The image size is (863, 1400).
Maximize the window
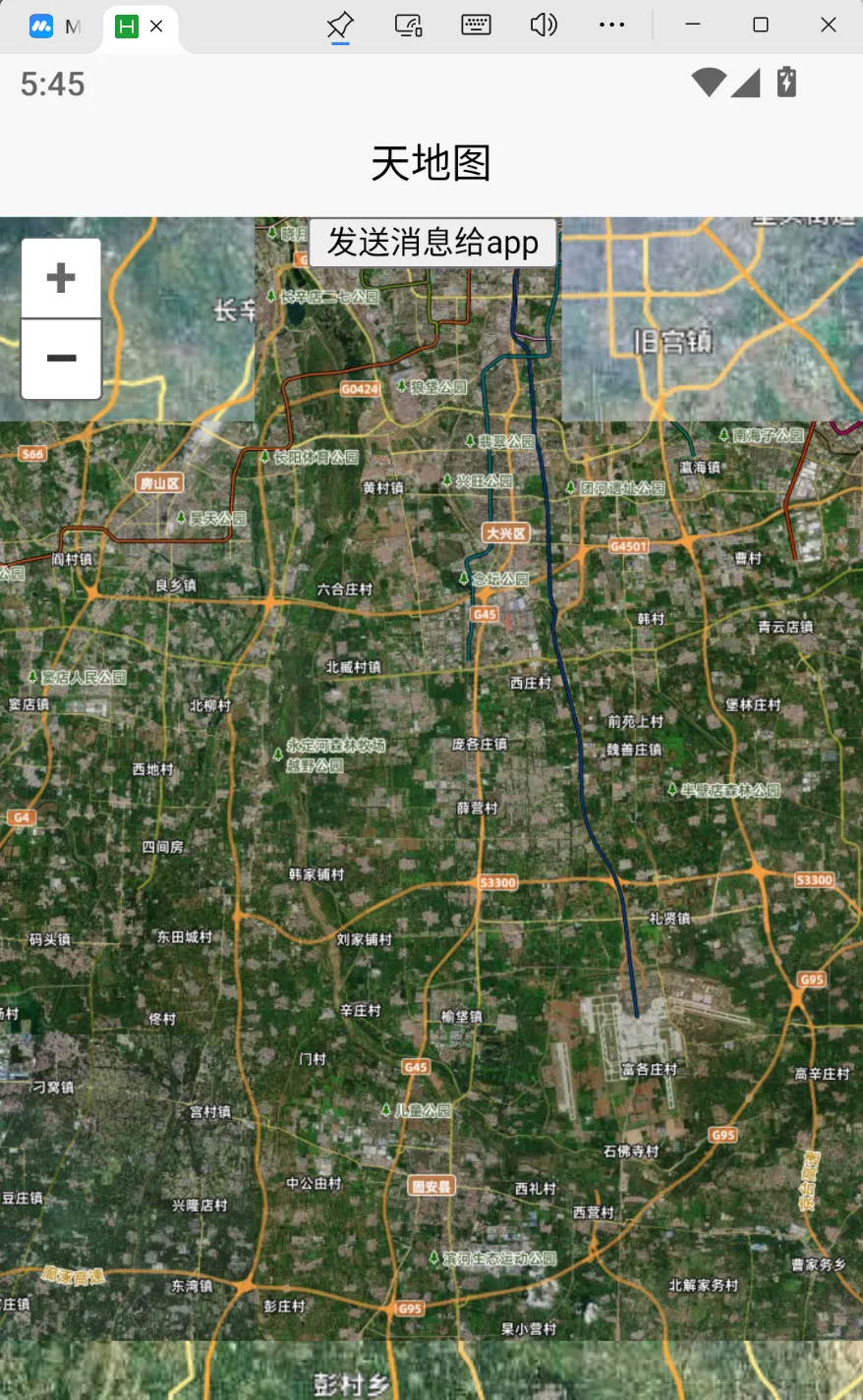click(x=761, y=26)
